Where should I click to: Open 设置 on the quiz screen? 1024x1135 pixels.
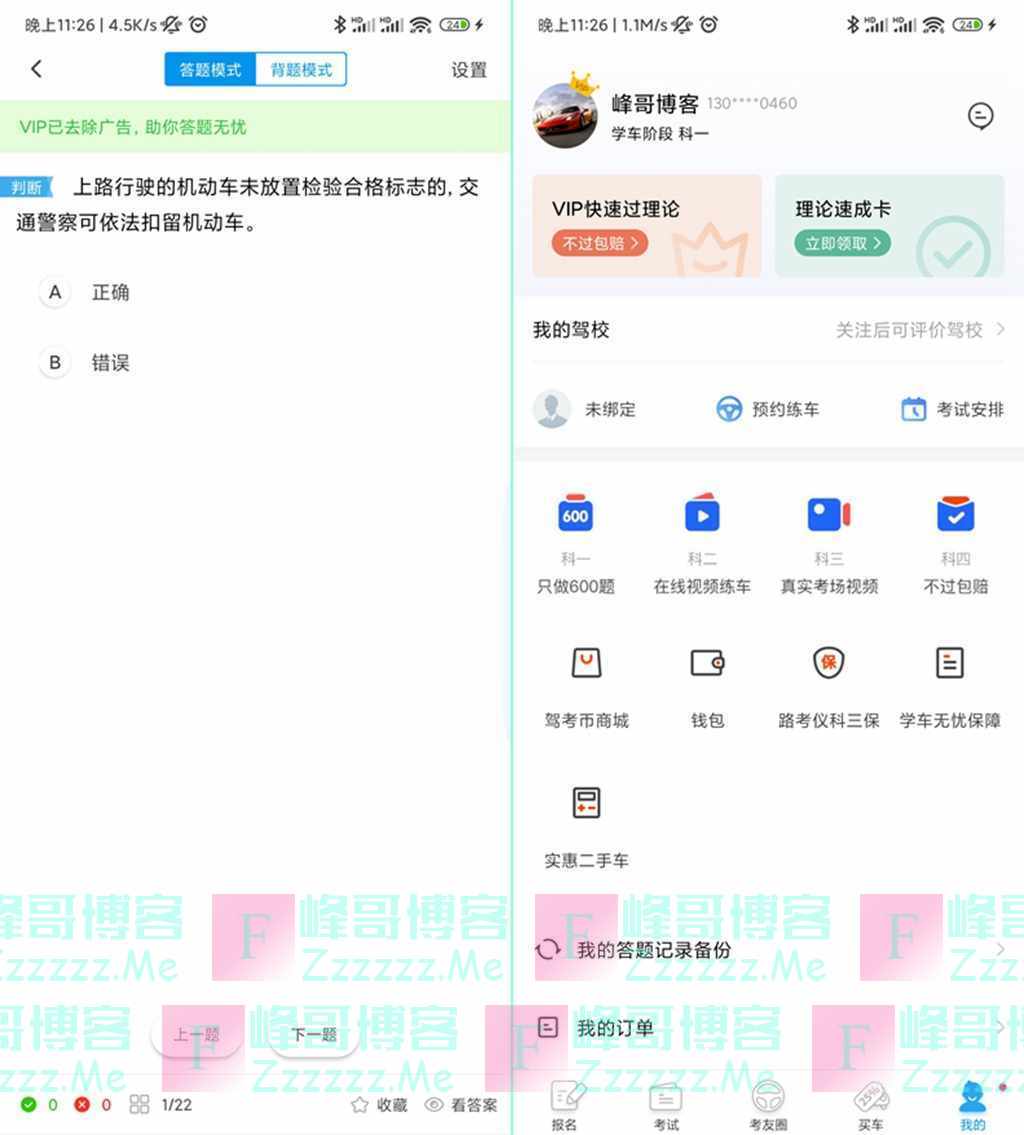(468, 70)
